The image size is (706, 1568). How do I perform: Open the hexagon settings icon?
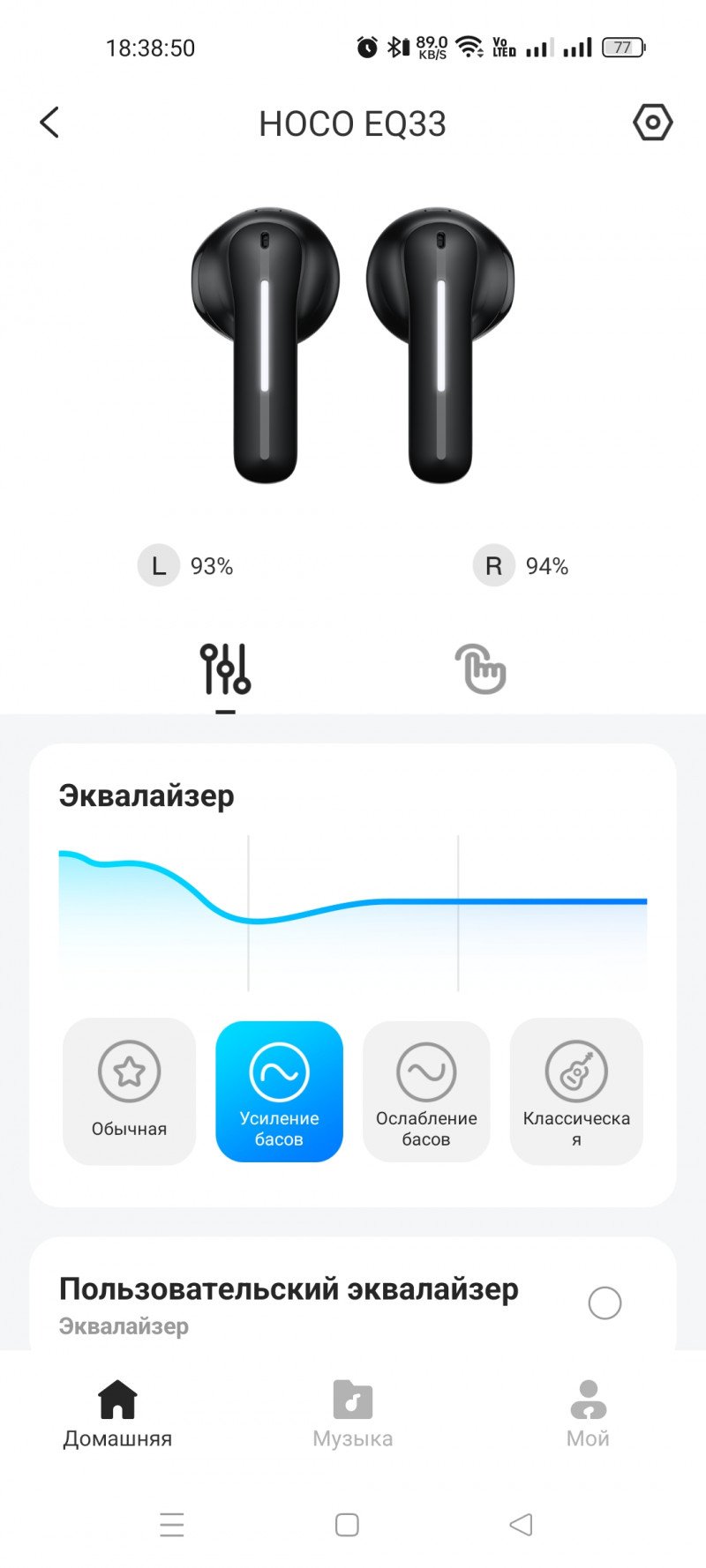pos(652,123)
